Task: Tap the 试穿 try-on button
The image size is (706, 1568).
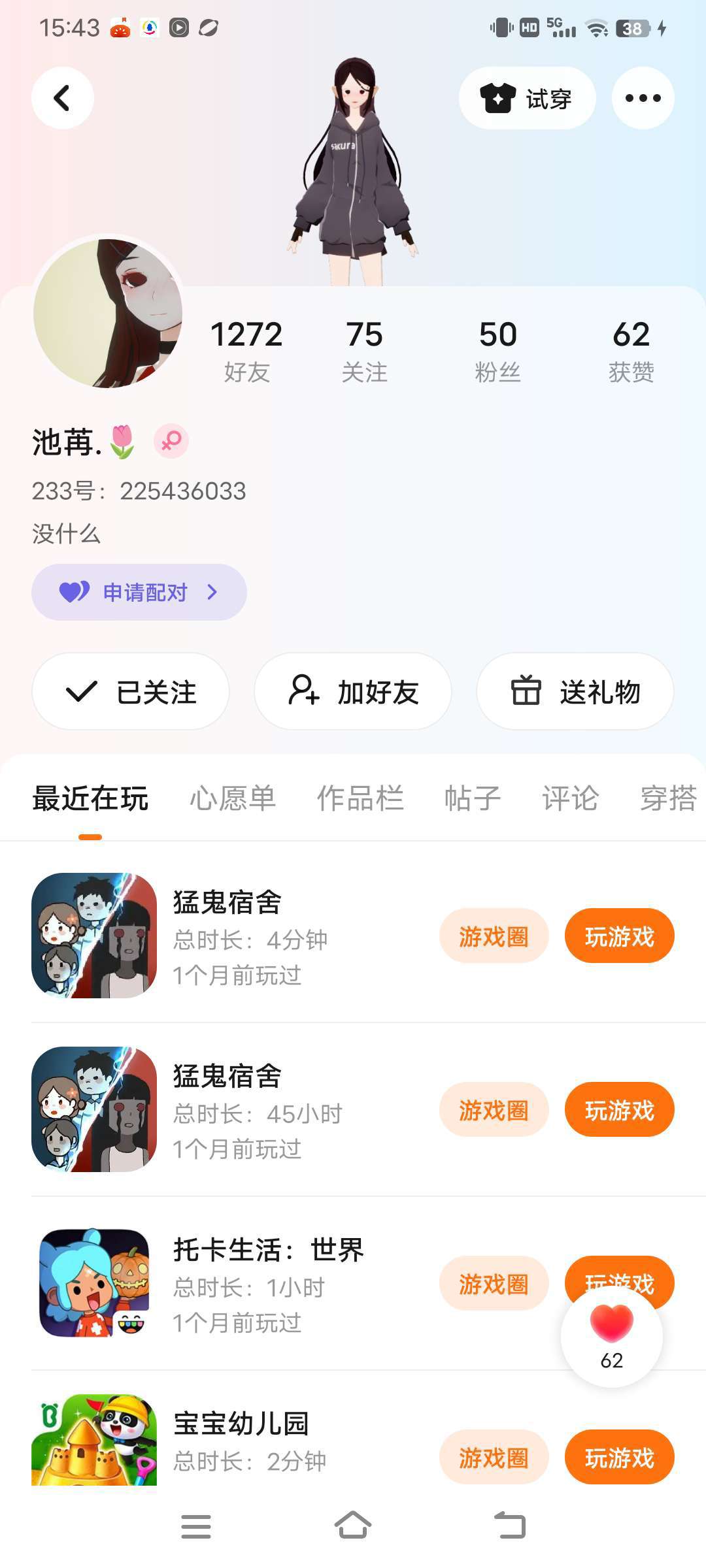Action: point(527,98)
